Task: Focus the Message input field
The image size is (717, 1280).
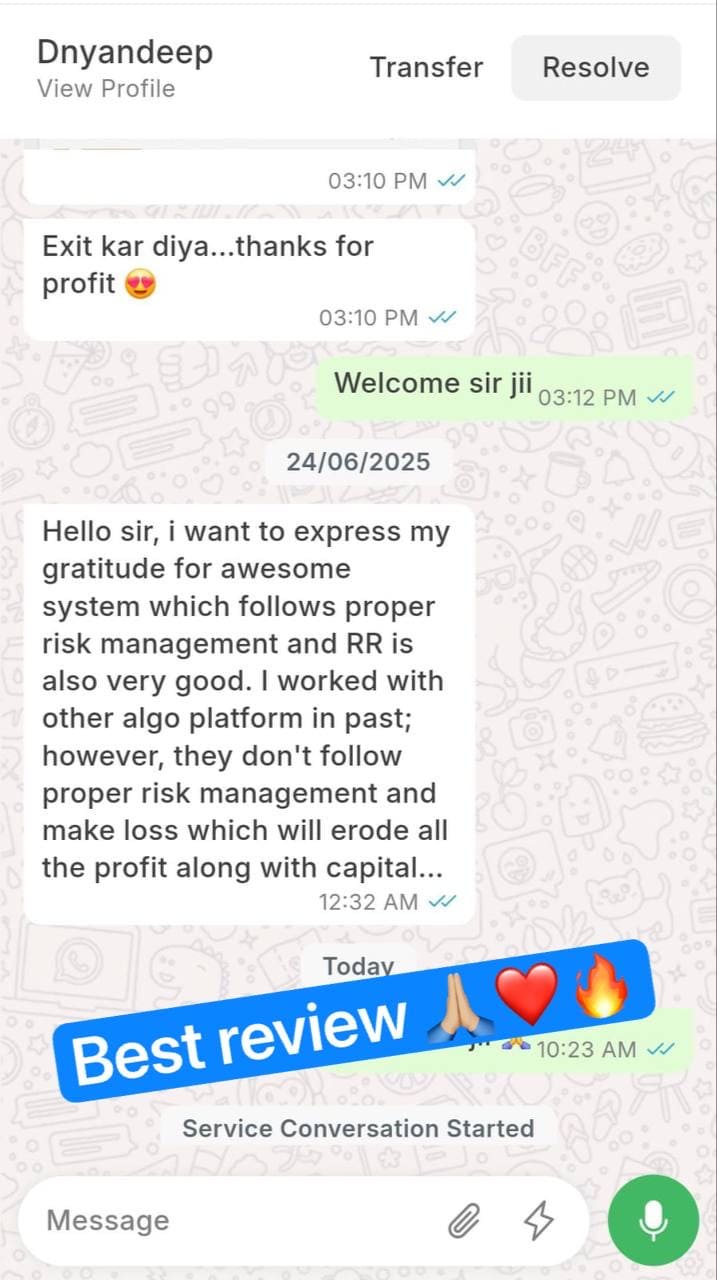Action: pyautogui.click(x=230, y=1220)
